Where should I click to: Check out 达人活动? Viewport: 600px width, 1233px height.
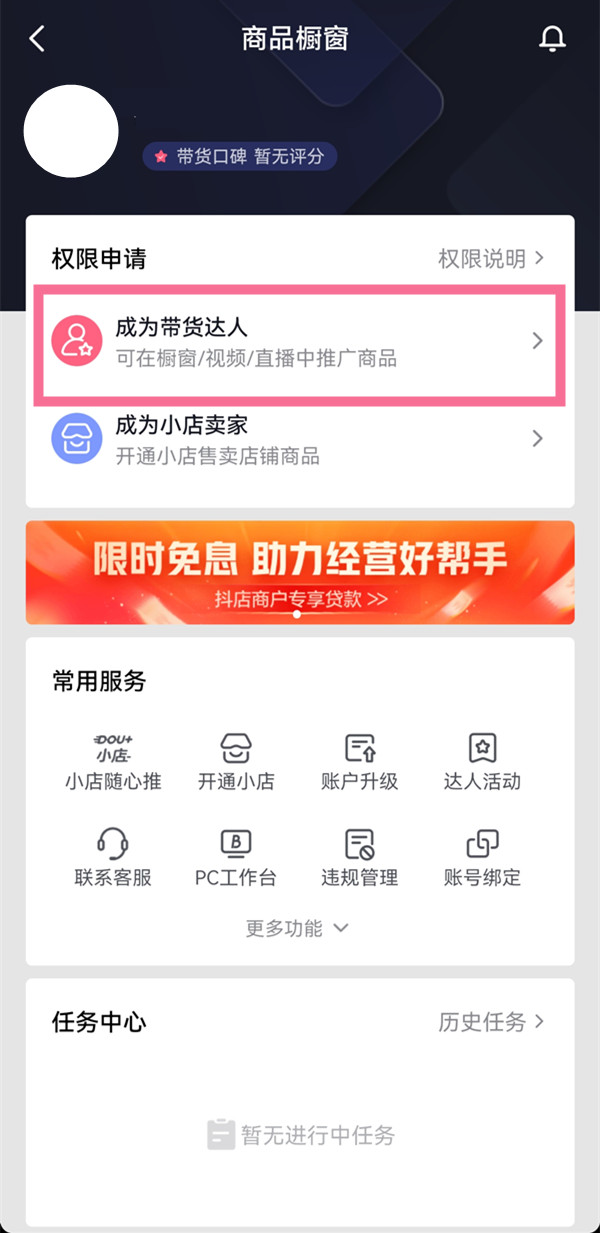482,762
